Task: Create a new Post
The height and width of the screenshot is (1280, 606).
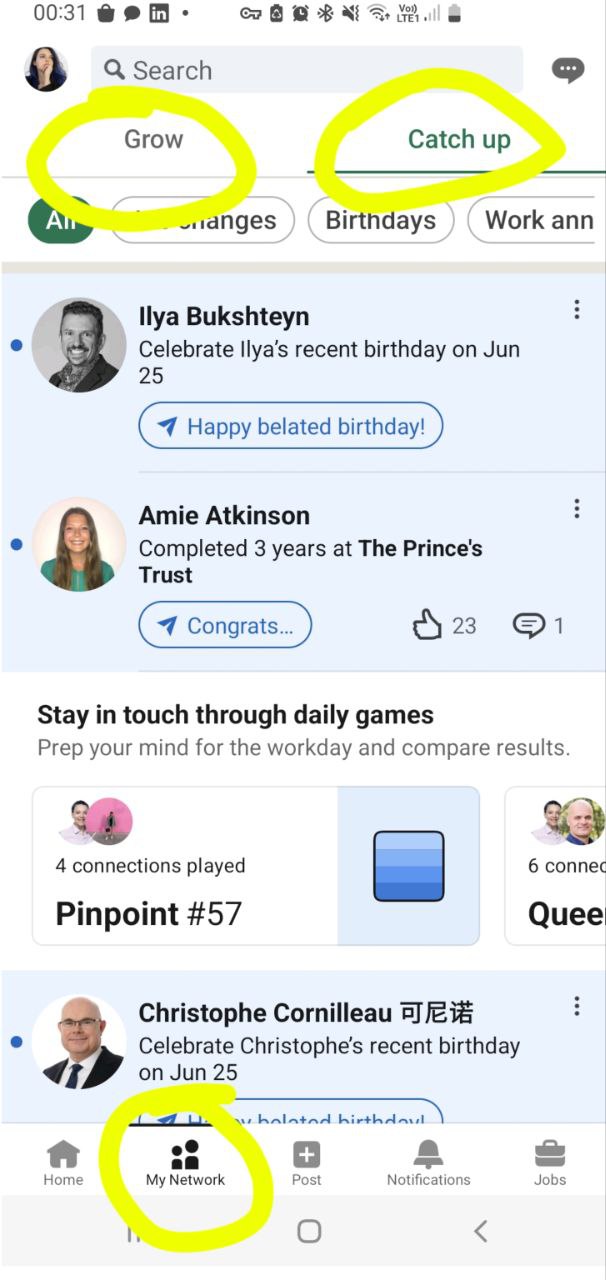Action: click(x=306, y=1164)
